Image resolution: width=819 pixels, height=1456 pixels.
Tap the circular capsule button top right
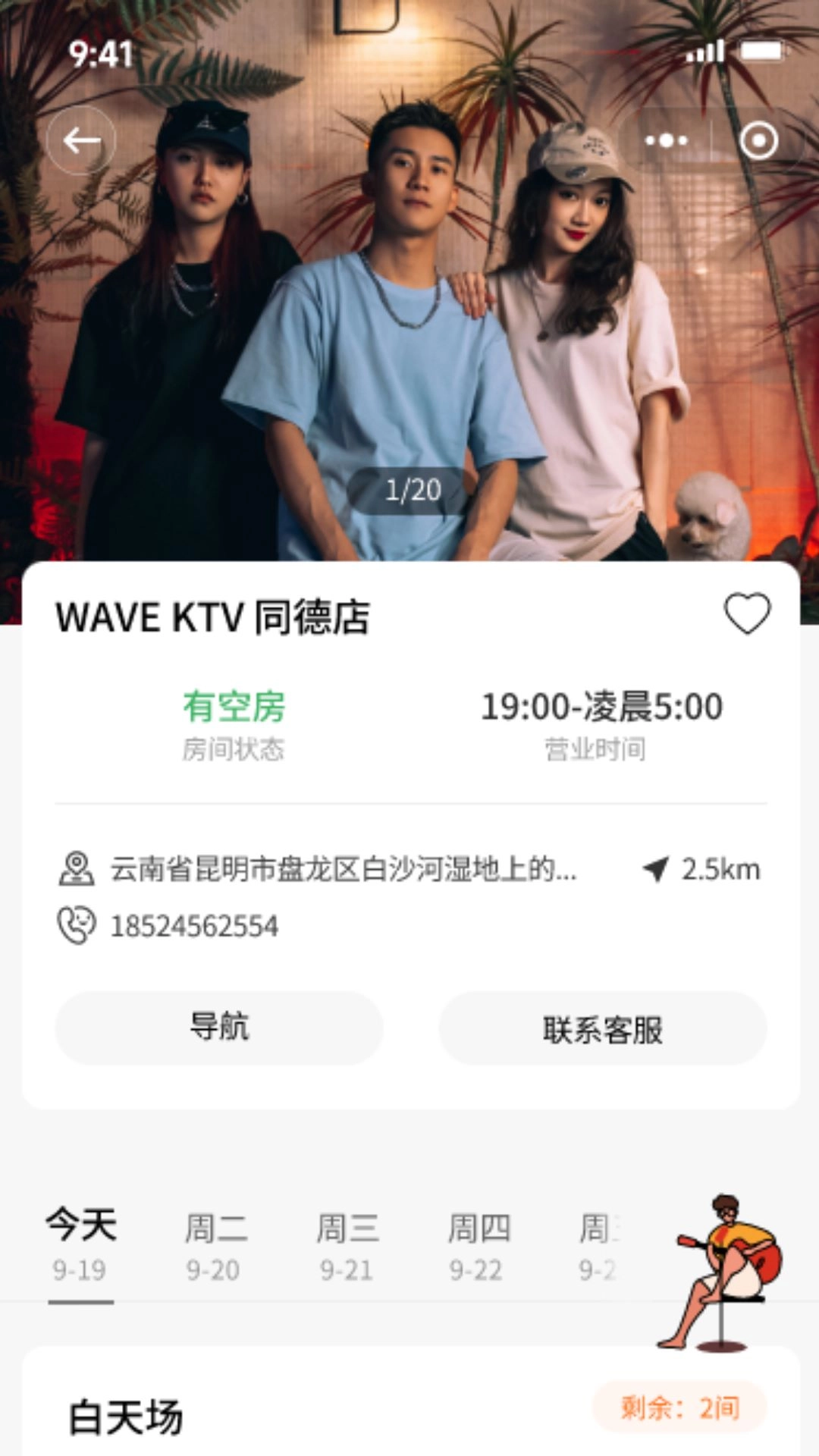pyautogui.click(x=758, y=141)
